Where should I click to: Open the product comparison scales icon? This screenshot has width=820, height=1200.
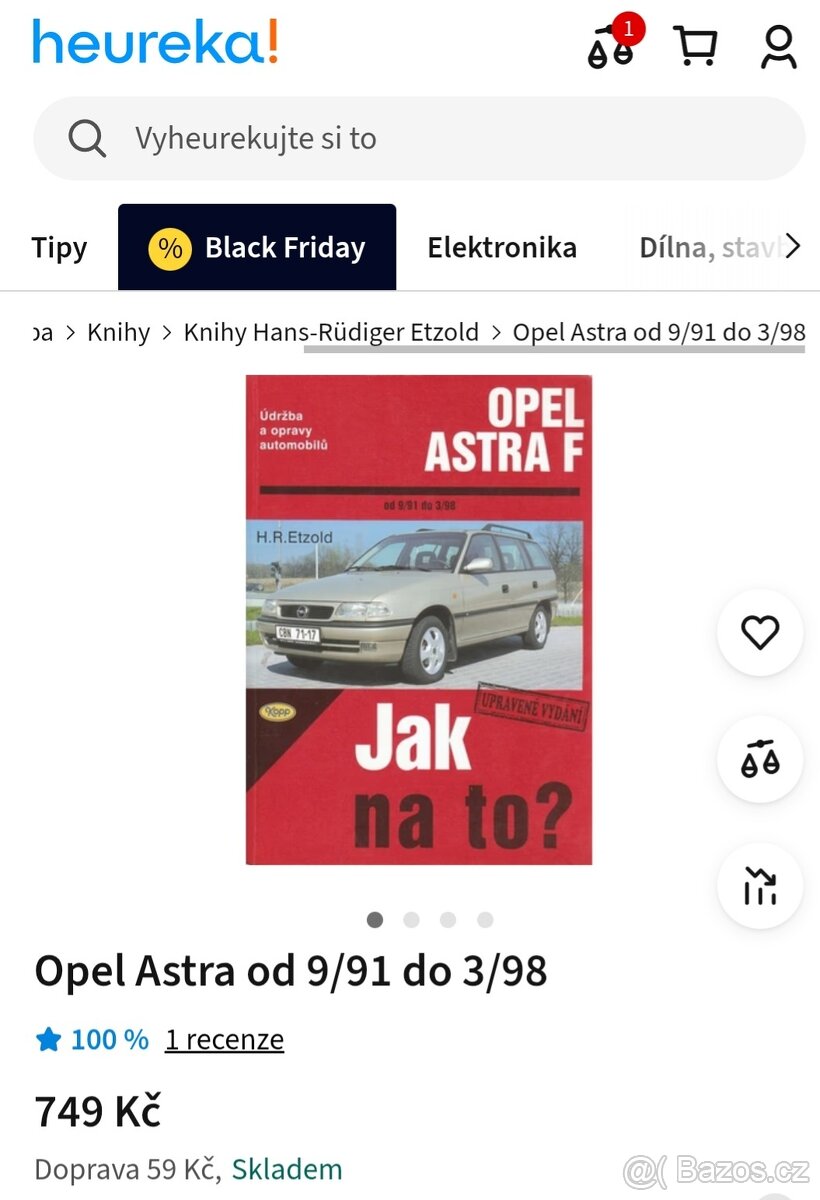tap(760, 759)
